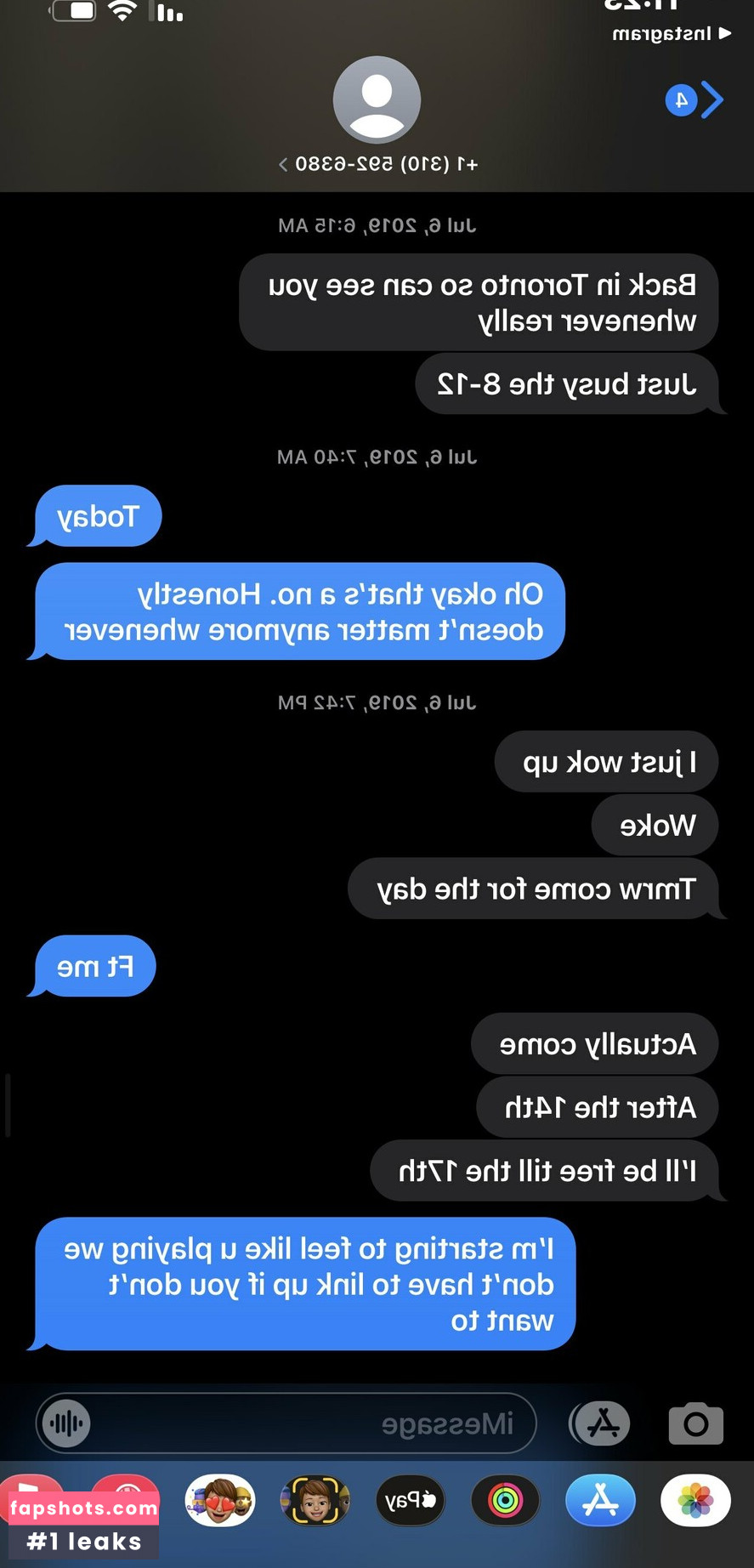Screen dimensions: 754x1568
Task: Record an audio message
Action: click(67, 1423)
